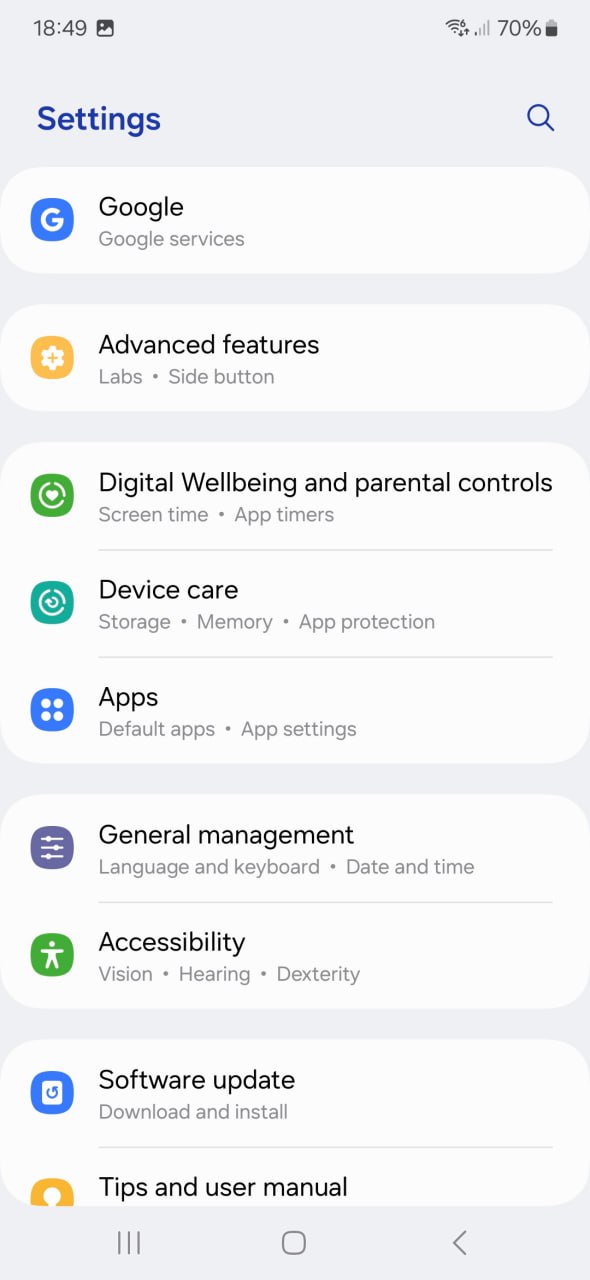The height and width of the screenshot is (1280, 590).
Task: Select General management
Action: tap(295, 849)
